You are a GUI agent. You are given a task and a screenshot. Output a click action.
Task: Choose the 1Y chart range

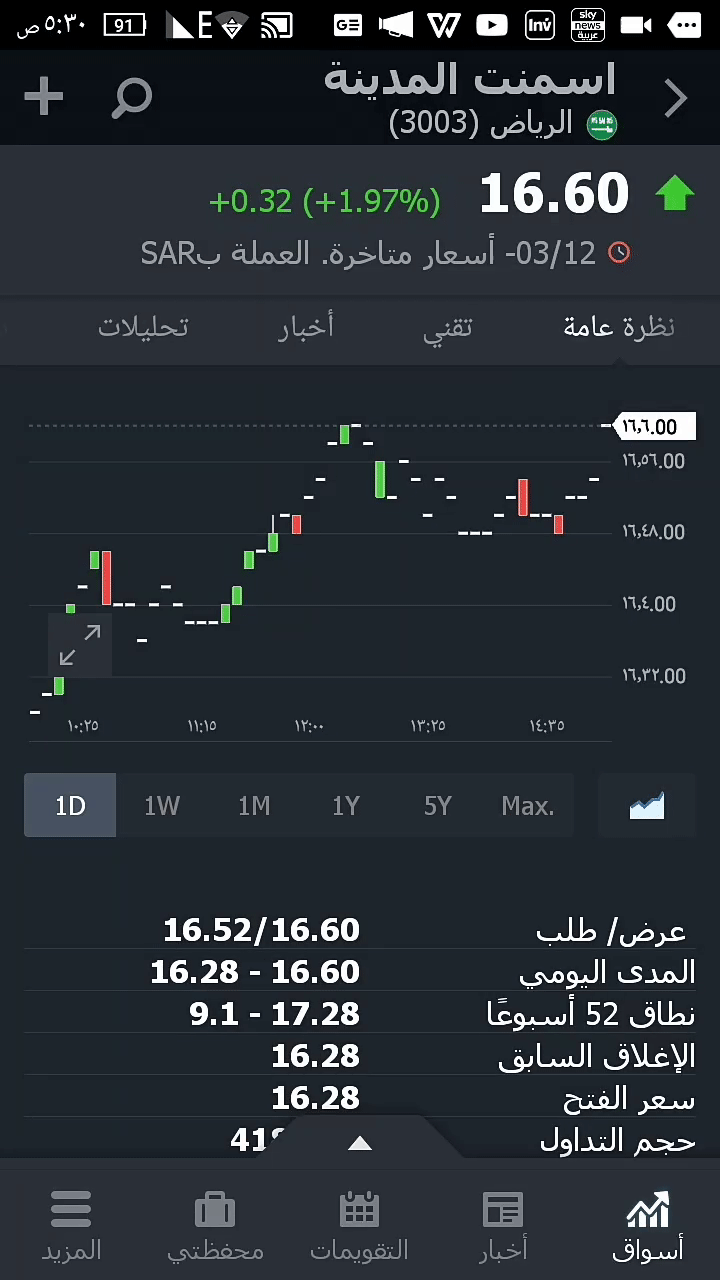click(346, 806)
